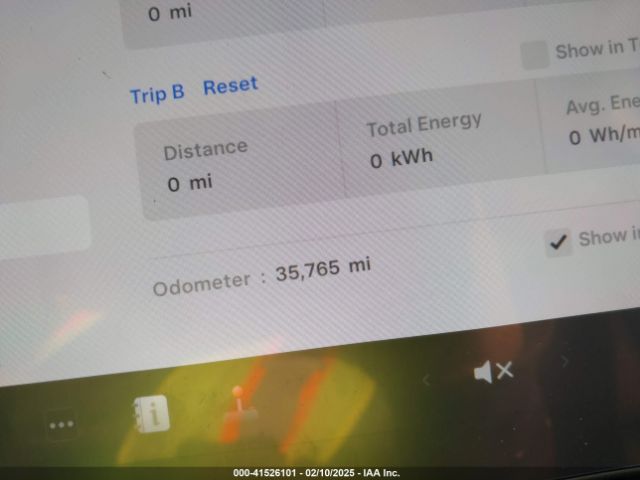Uncheck the checked Show in checkbox
Screen dimensions: 640x480
[559, 241]
